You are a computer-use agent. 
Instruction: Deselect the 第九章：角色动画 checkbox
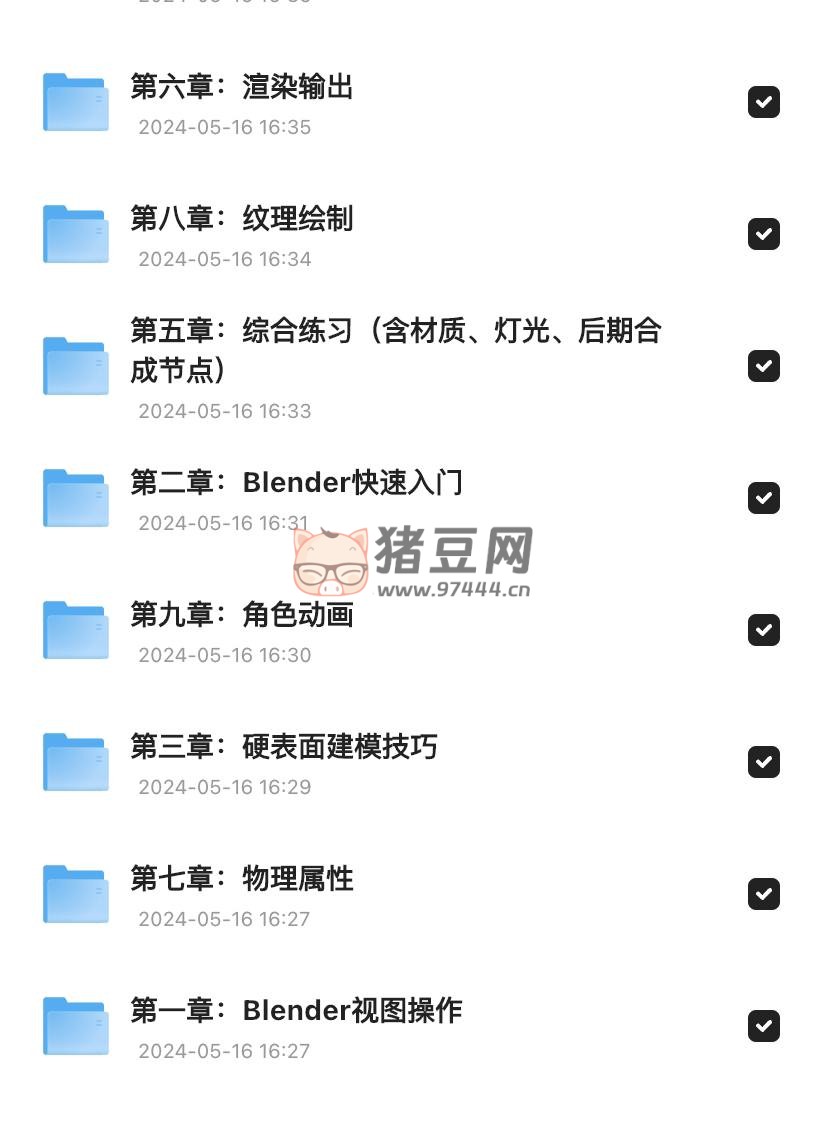[763, 630]
